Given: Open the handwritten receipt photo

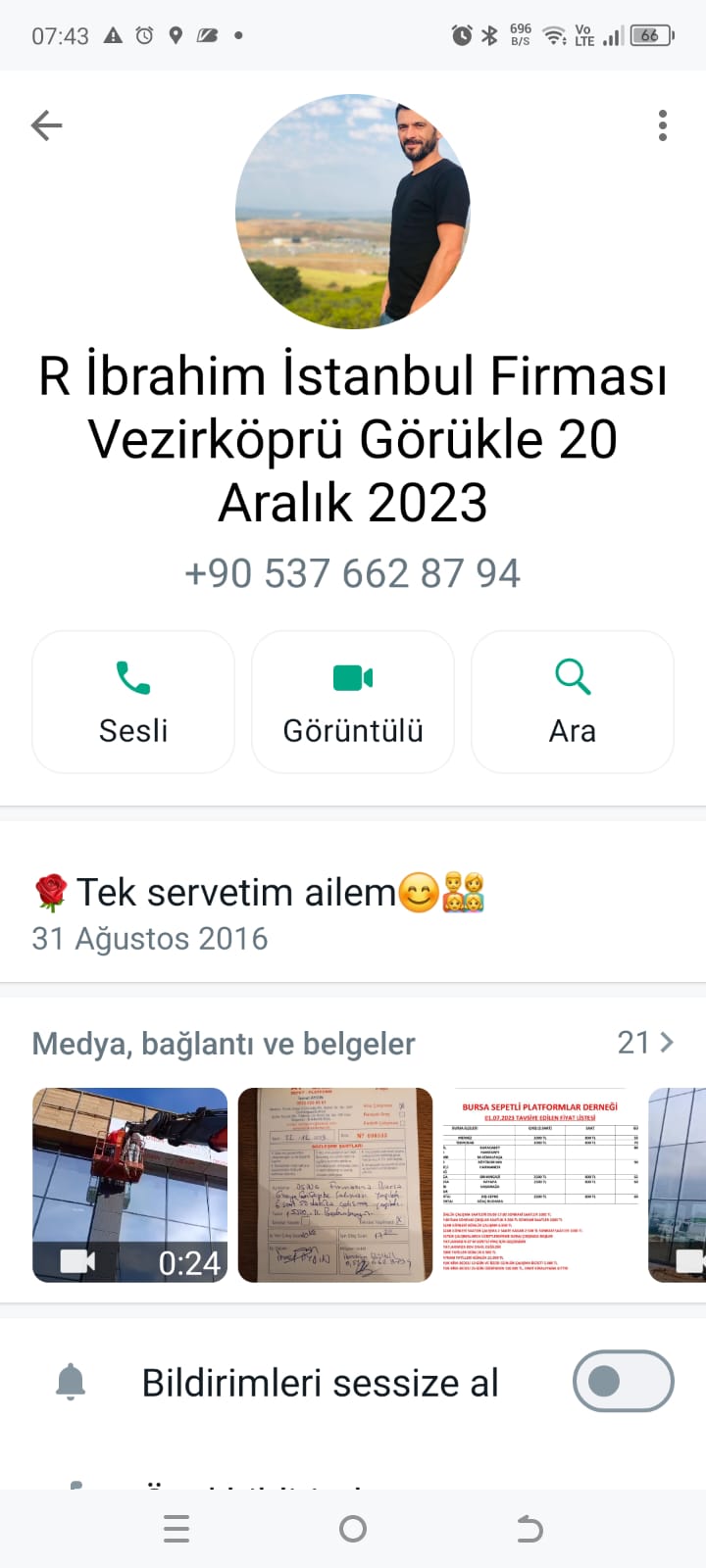Looking at the screenshot, I should [335, 1185].
